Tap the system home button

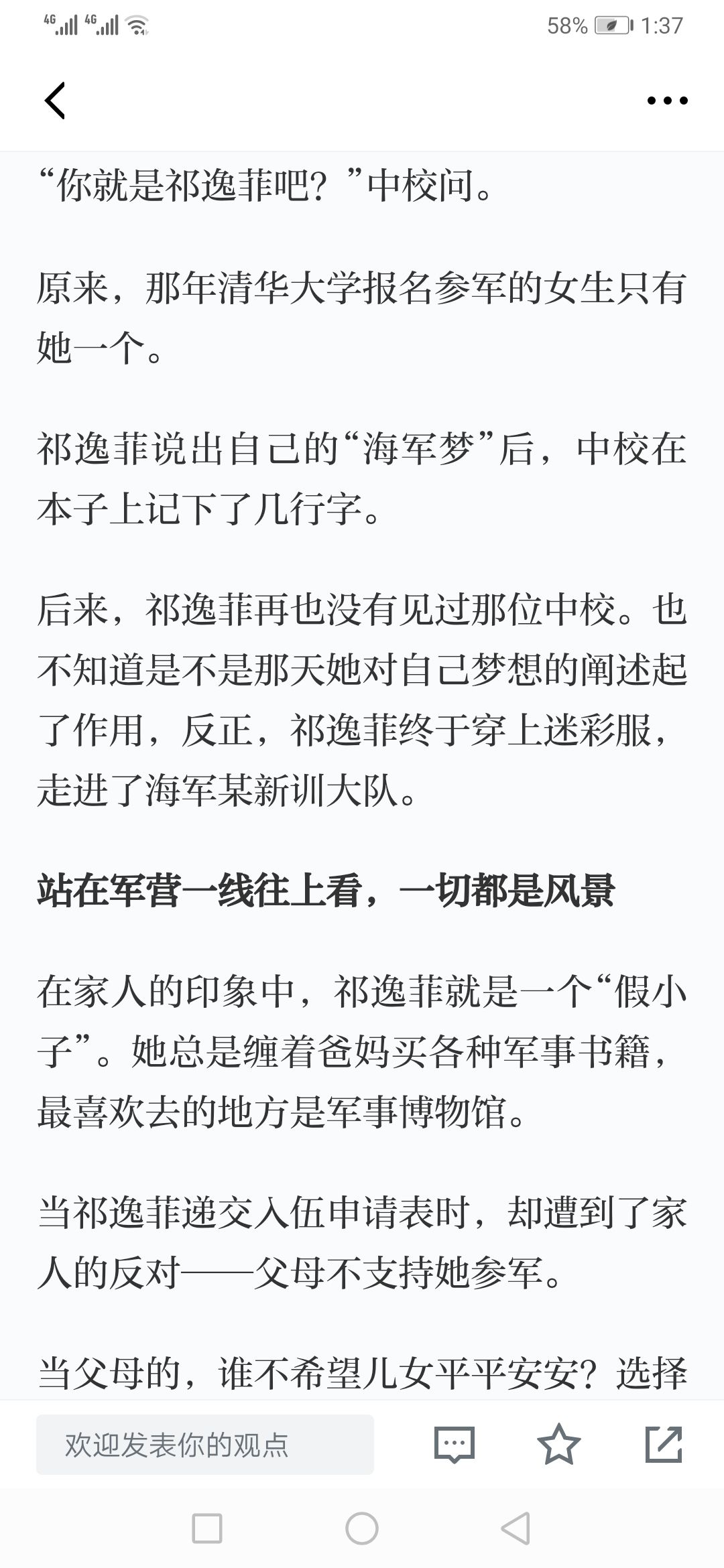pos(362,1528)
